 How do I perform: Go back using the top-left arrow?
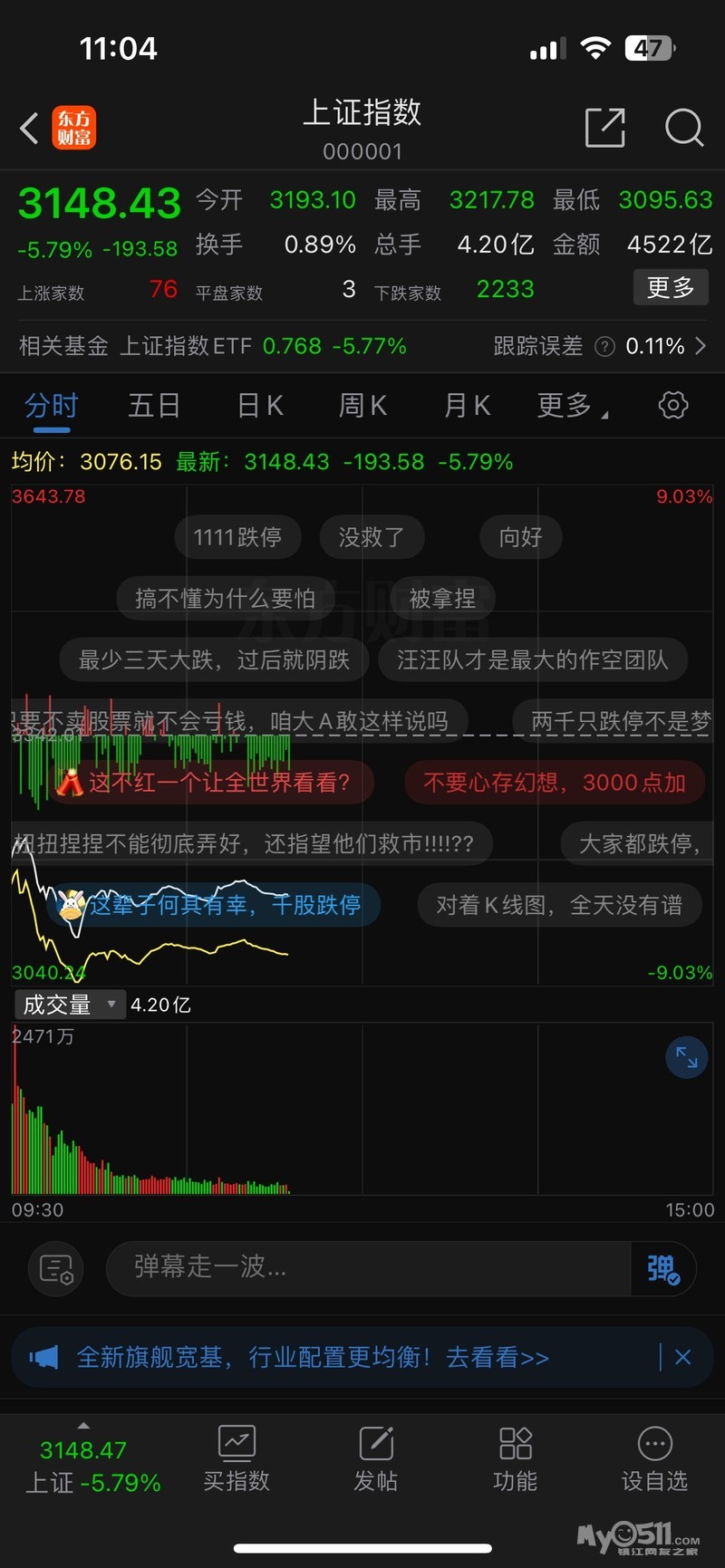pos(30,128)
